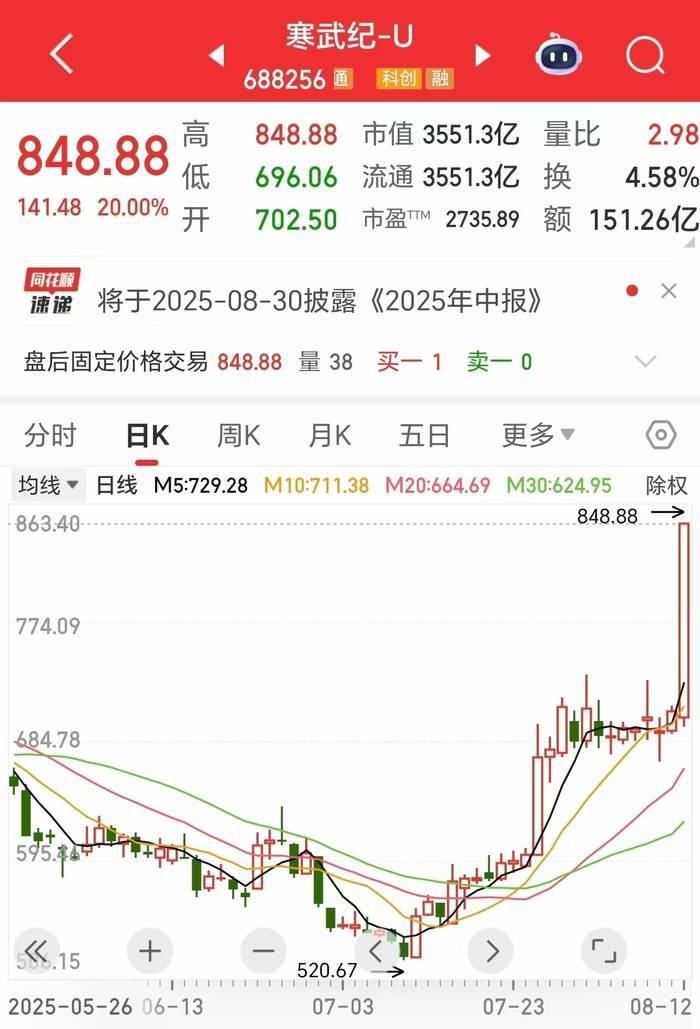Switch to the 分时 chart tab

pyautogui.click(x=50, y=436)
